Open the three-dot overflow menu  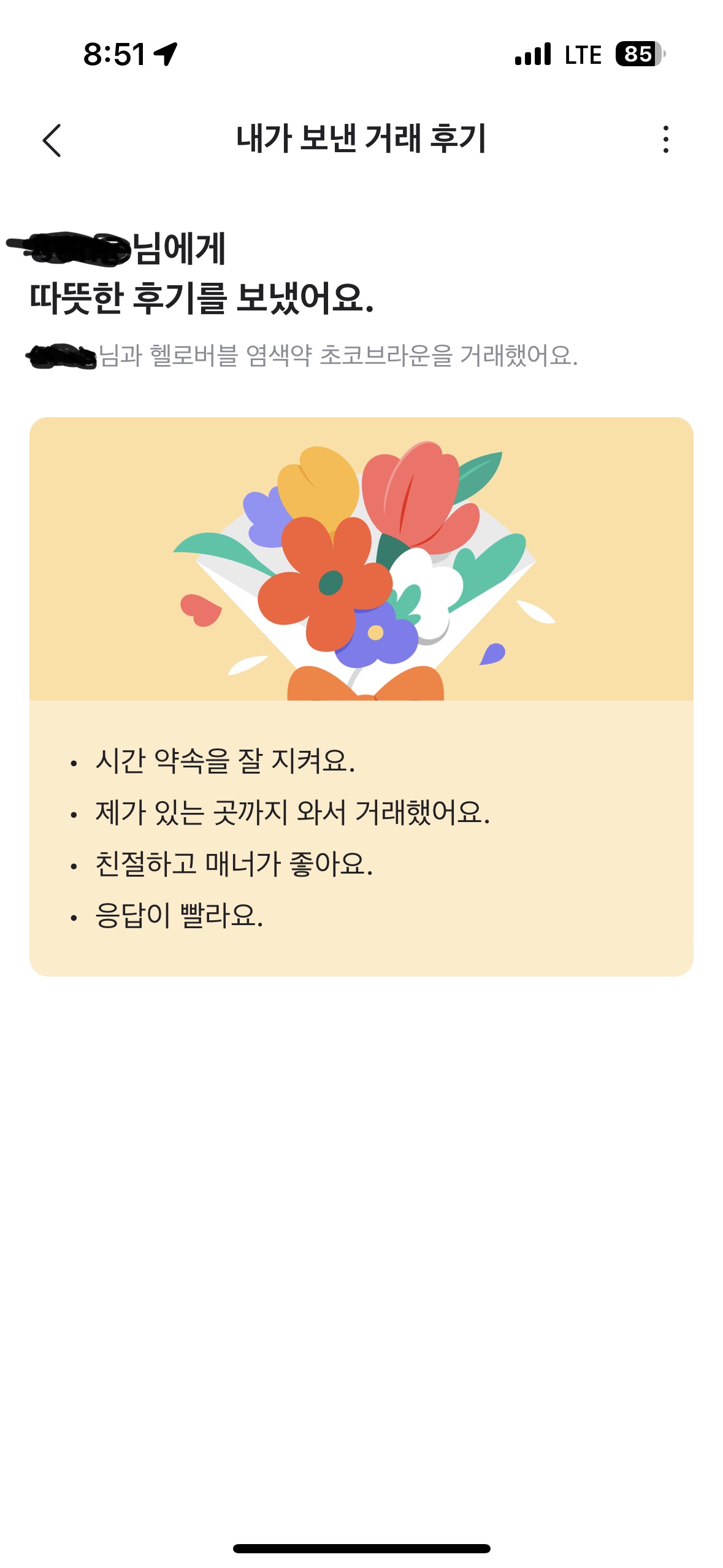(665, 139)
